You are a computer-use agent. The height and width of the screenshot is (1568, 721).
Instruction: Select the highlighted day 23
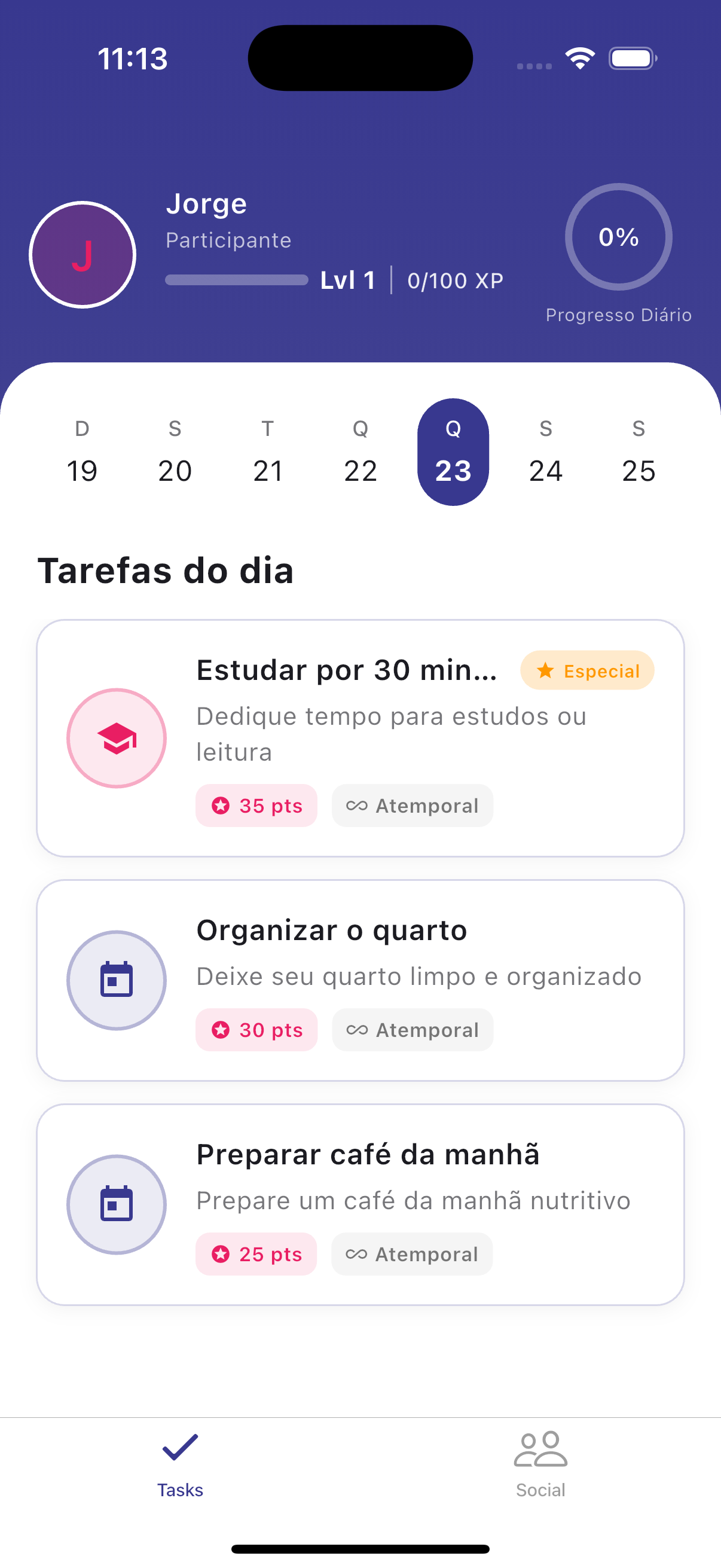[453, 452]
